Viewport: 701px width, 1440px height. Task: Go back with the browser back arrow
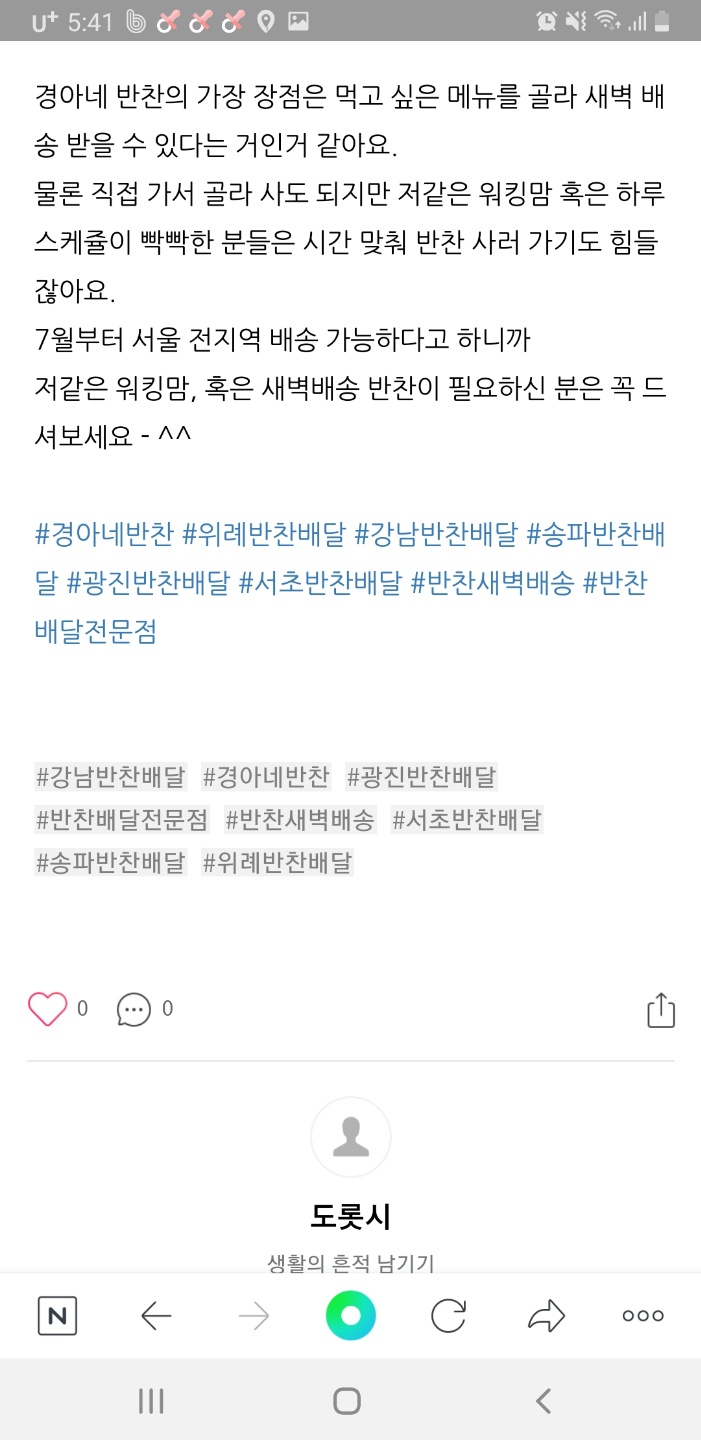click(156, 1316)
